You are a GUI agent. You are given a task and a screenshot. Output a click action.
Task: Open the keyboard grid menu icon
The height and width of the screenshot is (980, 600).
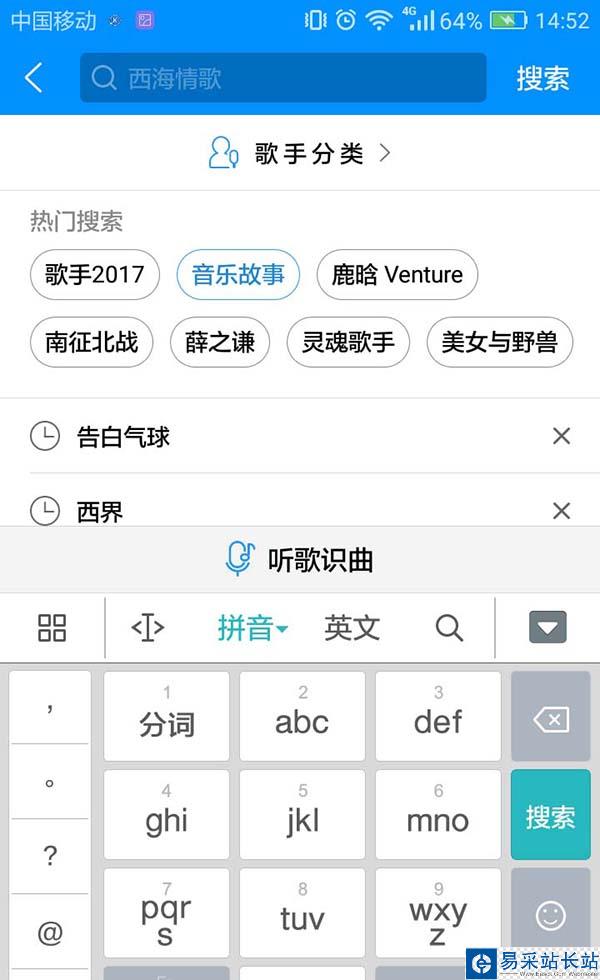coord(52,628)
